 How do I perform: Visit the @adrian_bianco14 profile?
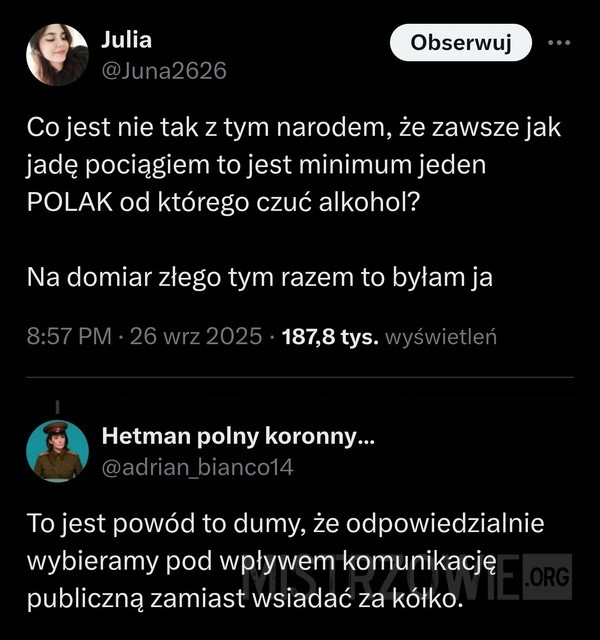[197, 466]
